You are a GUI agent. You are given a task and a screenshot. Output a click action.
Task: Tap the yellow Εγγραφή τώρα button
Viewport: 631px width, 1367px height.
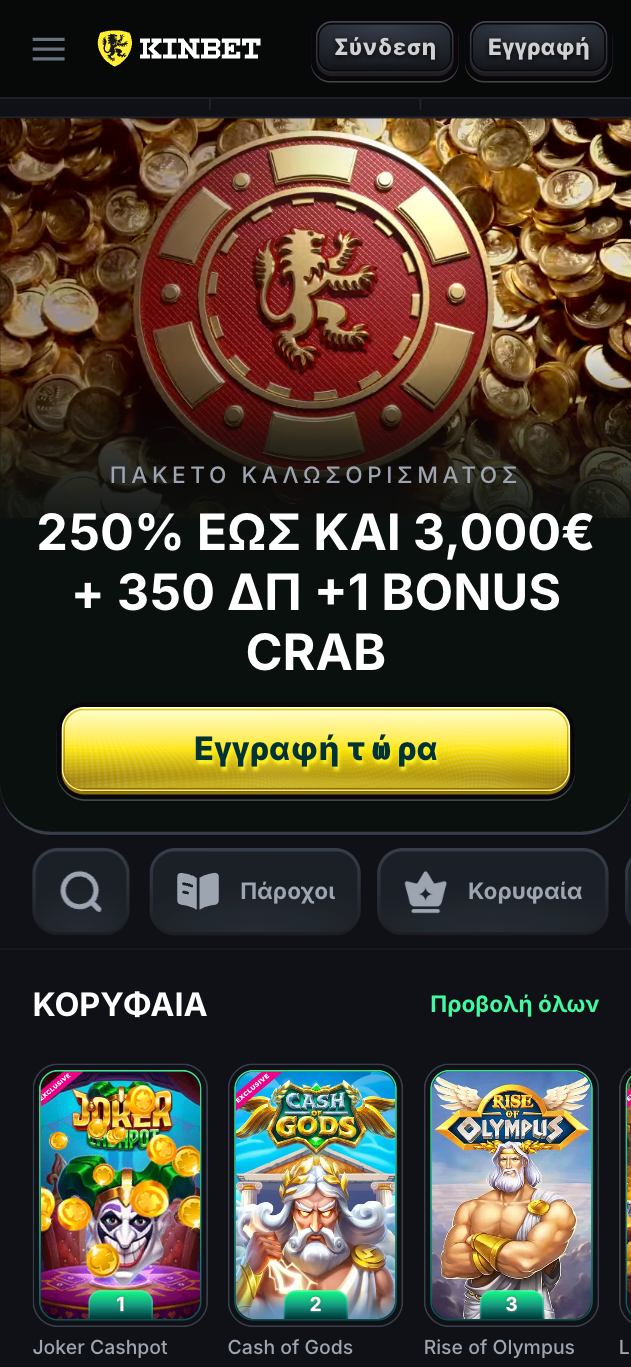pyautogui.click(x=316, y=750)
